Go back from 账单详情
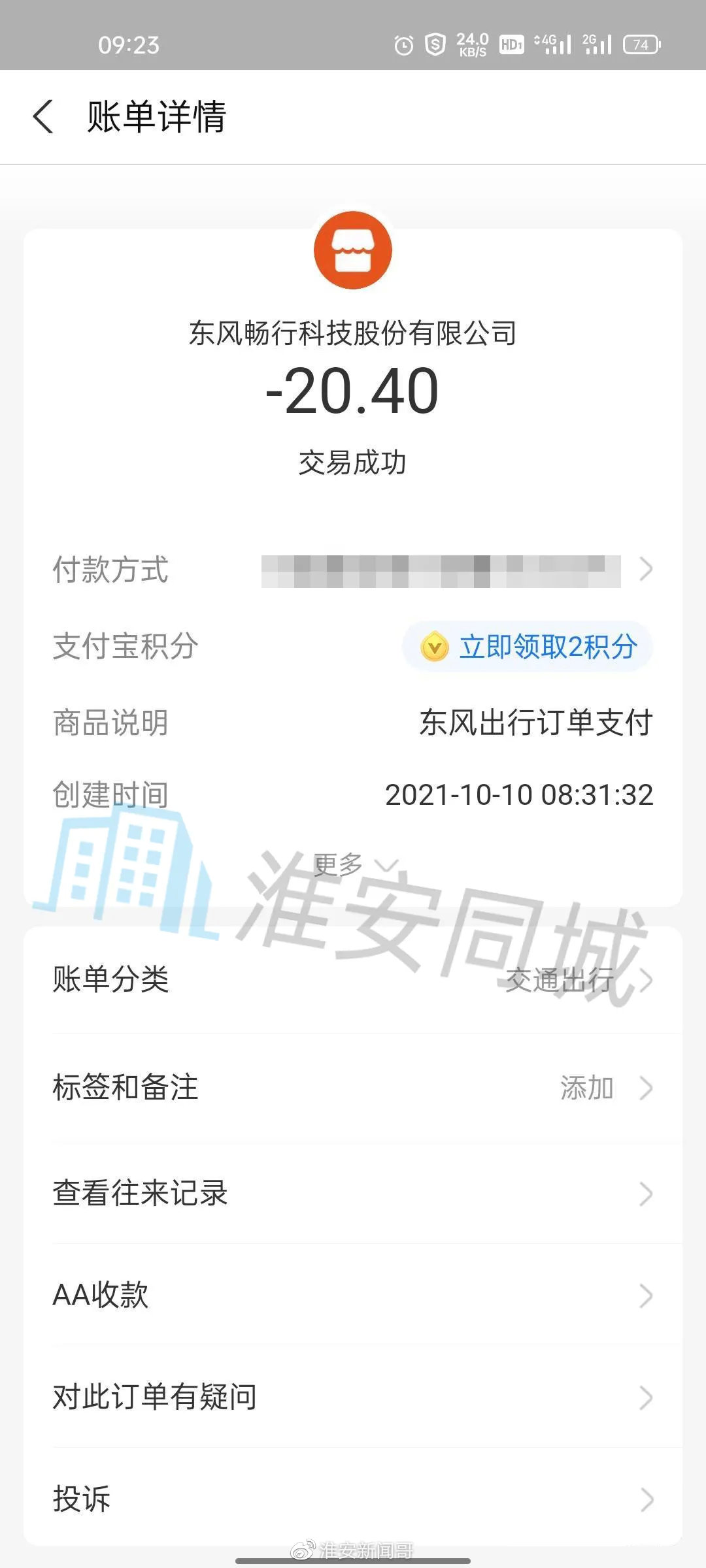 tap(43, 117)
